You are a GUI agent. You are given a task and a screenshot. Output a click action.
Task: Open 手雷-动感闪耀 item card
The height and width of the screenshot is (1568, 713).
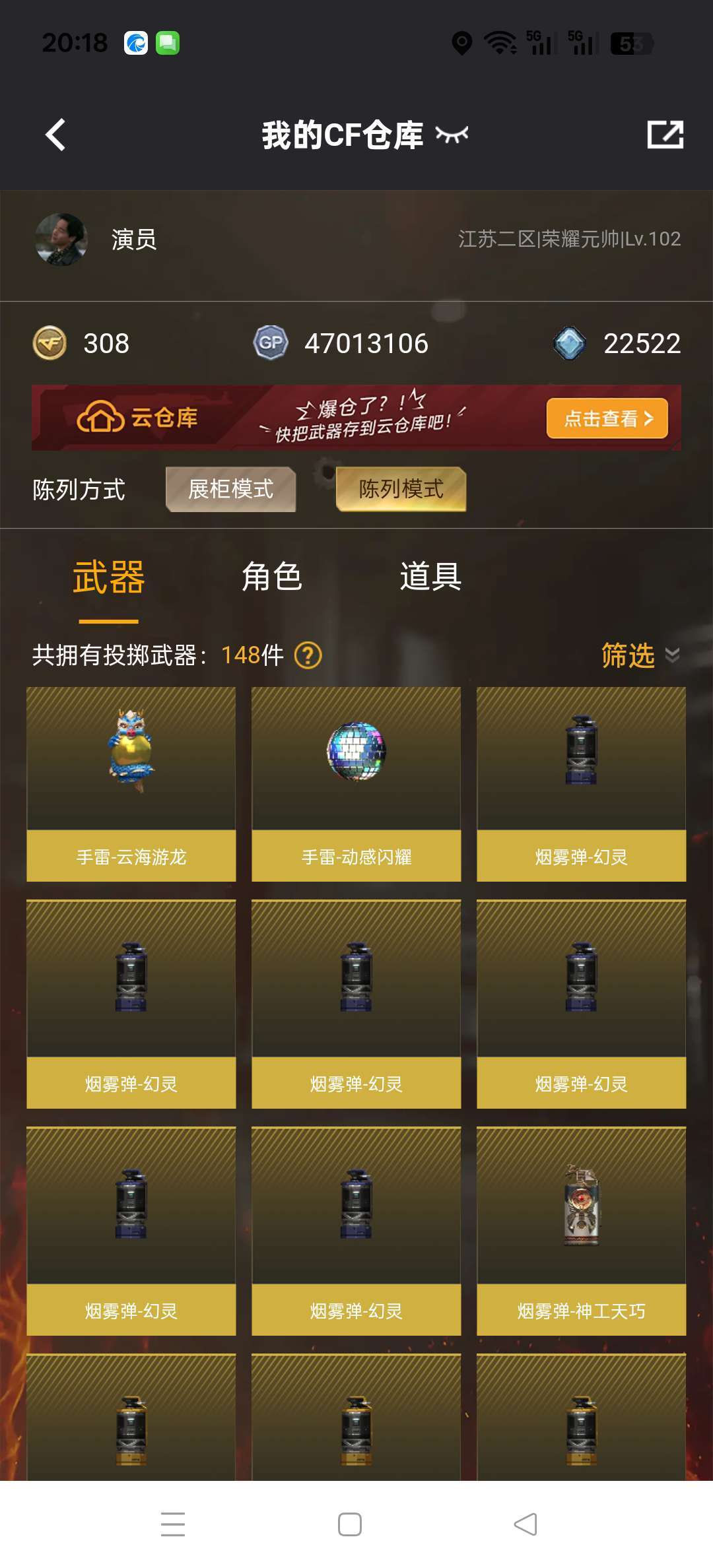pos(356,783)
